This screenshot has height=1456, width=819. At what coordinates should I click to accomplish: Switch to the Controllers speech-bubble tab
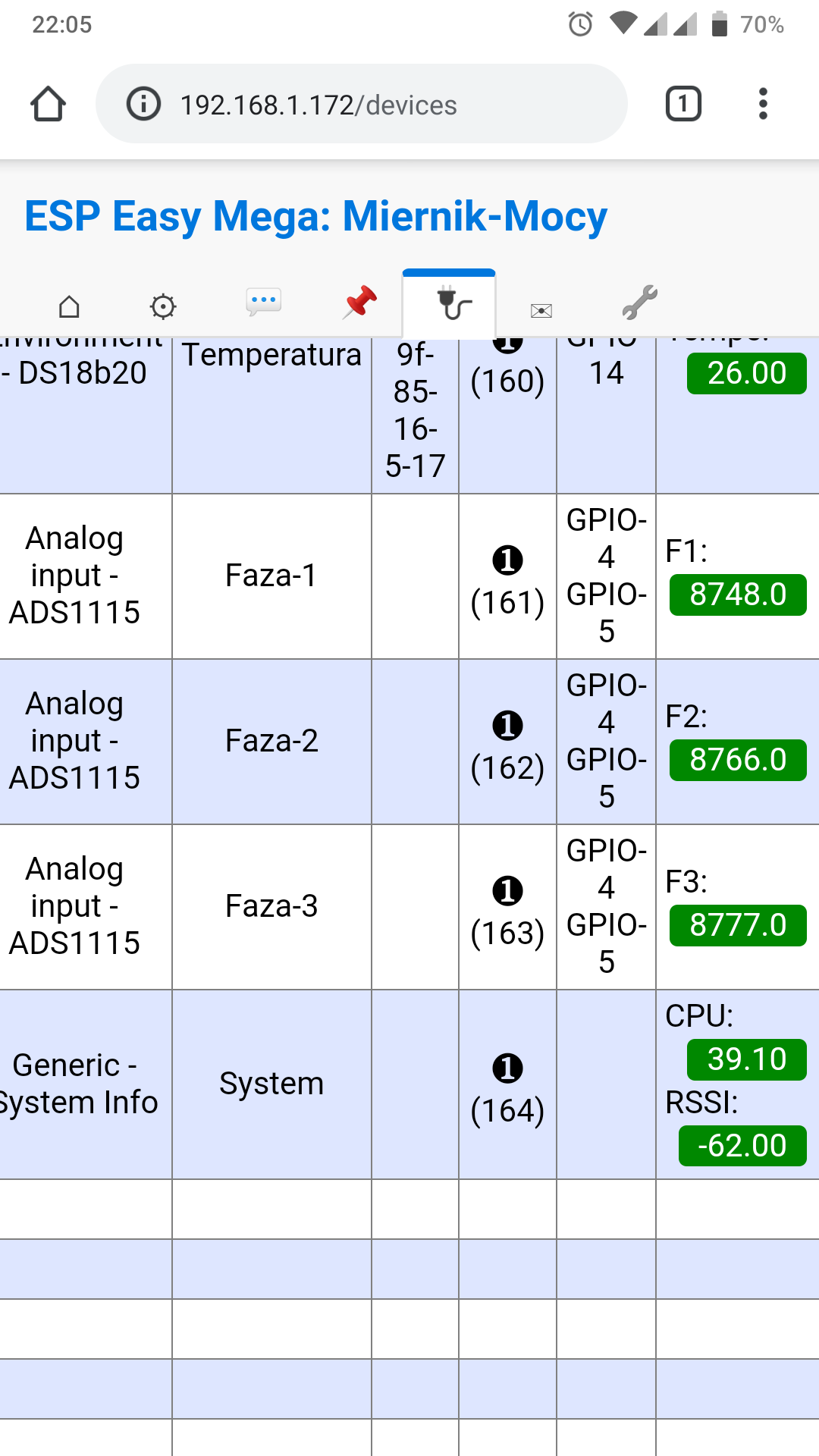[263, 303]
